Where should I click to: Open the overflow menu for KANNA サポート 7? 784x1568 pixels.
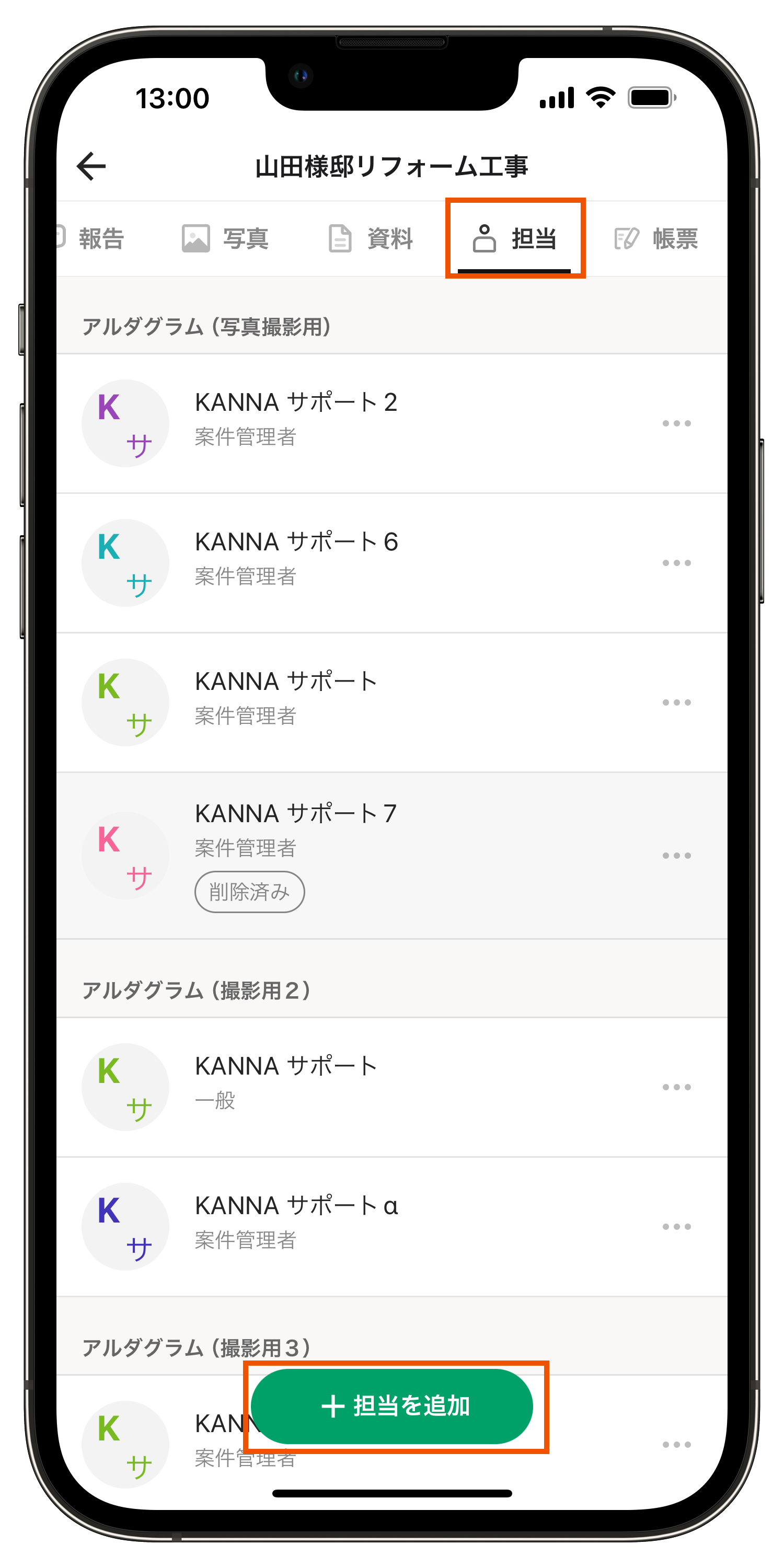(676, 855)
